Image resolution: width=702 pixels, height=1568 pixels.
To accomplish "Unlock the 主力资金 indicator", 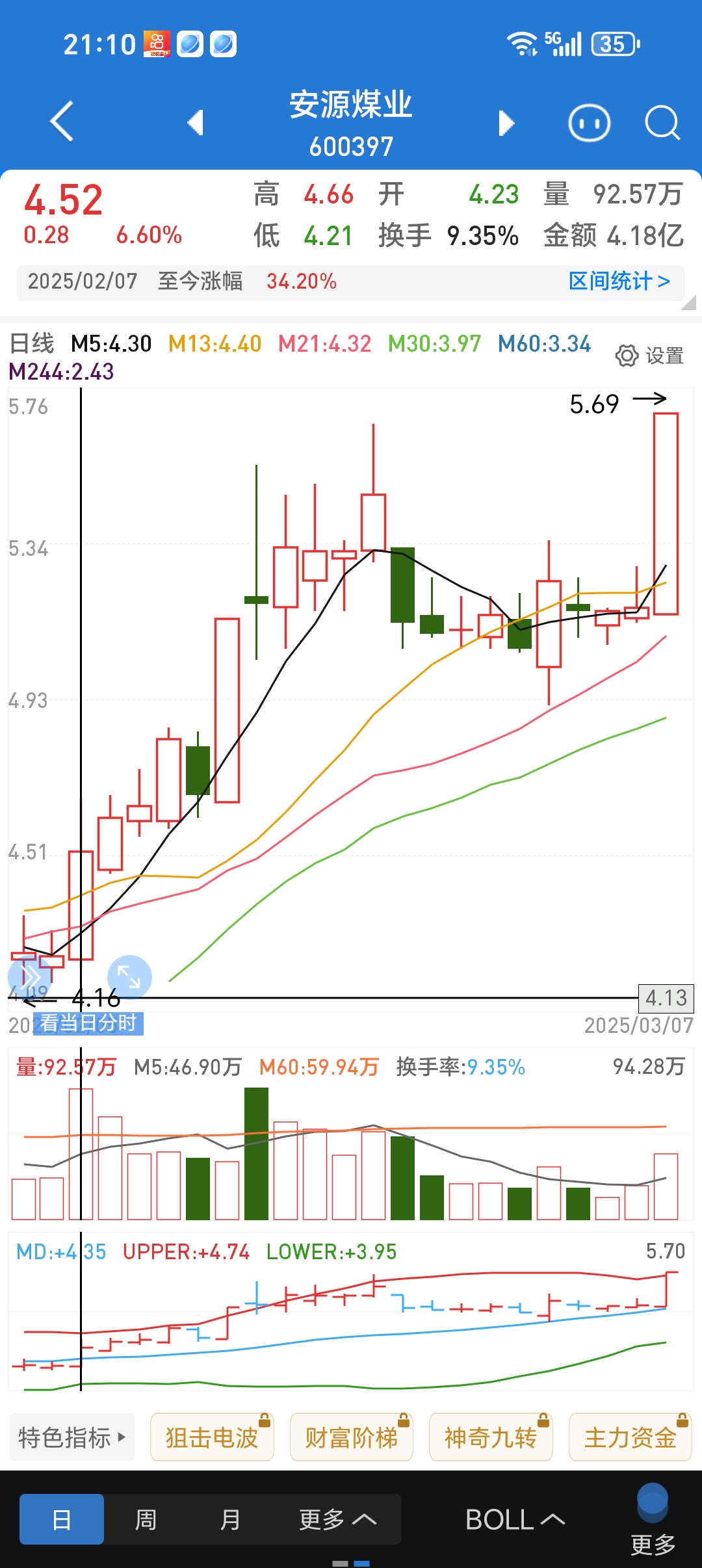I will click(630, 1436).
